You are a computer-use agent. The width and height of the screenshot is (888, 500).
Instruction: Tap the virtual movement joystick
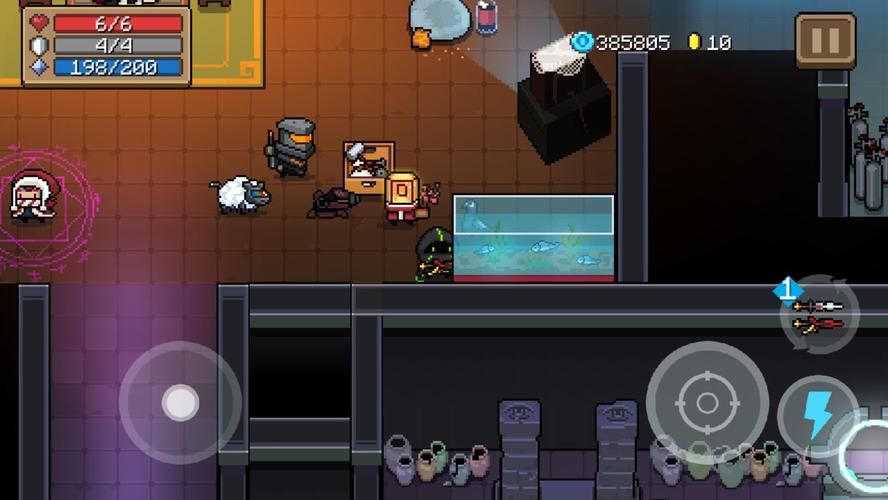pos(180,403)
